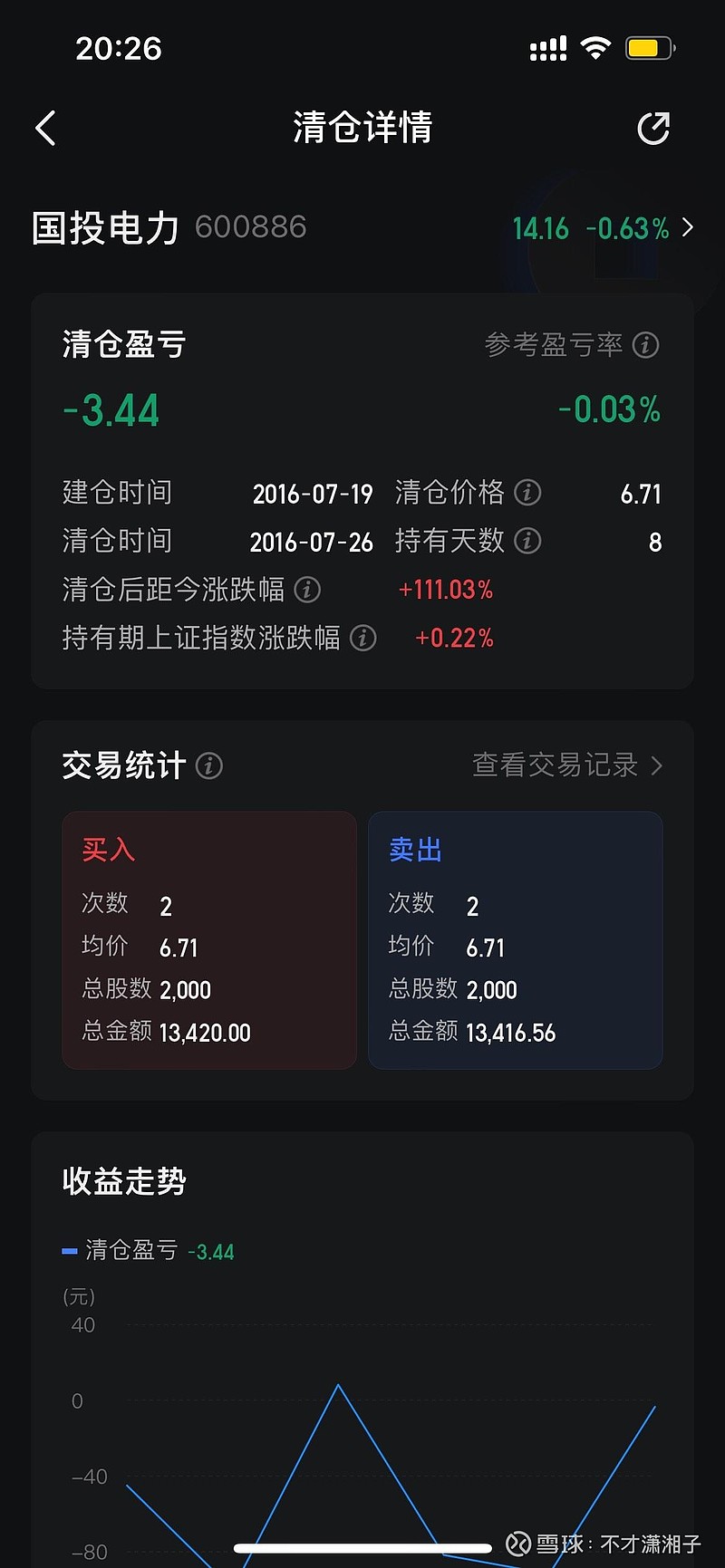Tap the info icon beside 参考盈亏率
Viewport: 725px width, 1568px height.
coord(645,345)
